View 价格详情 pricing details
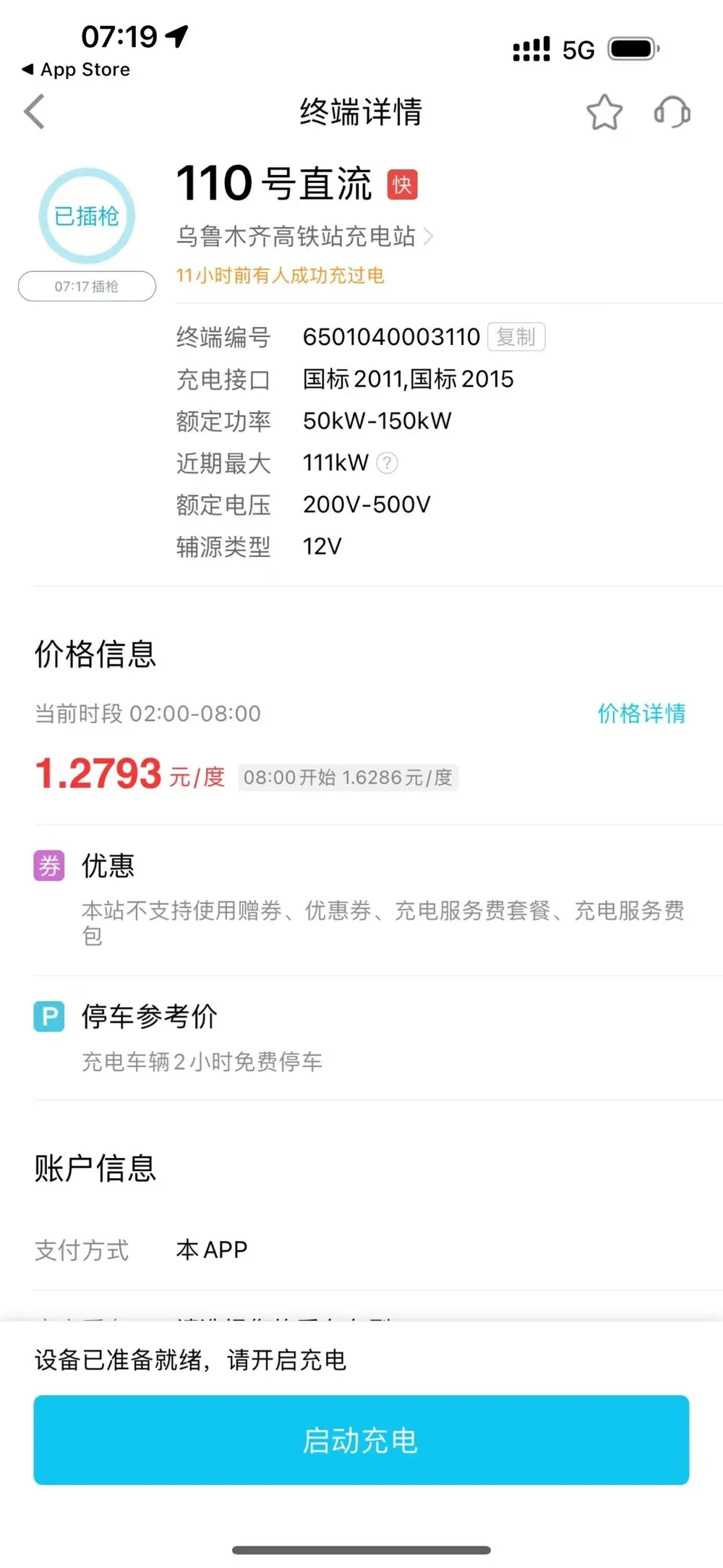This screenshot has width=723, height=1568. click(x=641, y=713)
